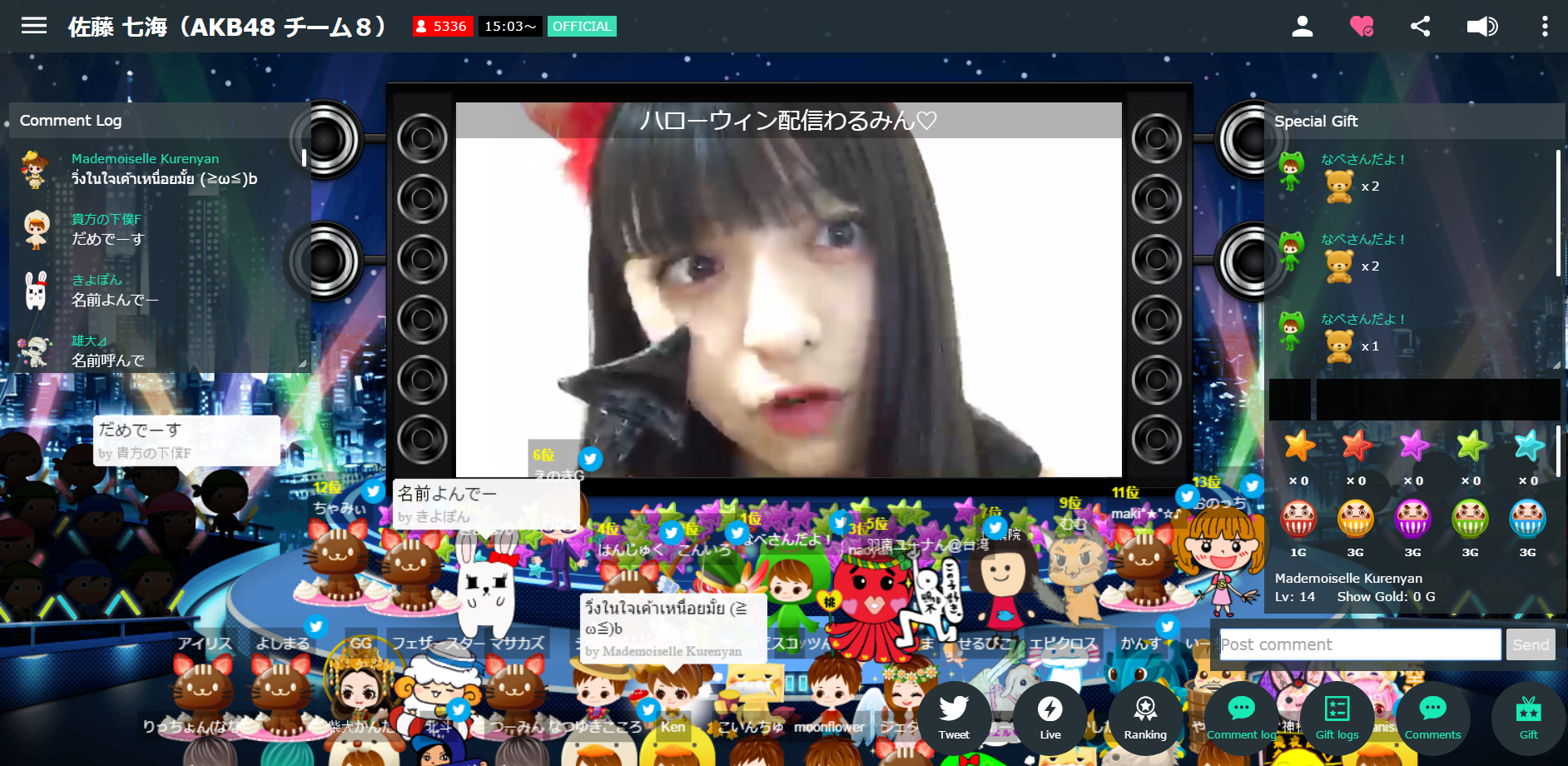Select the orange star gift

point(1299,446)
